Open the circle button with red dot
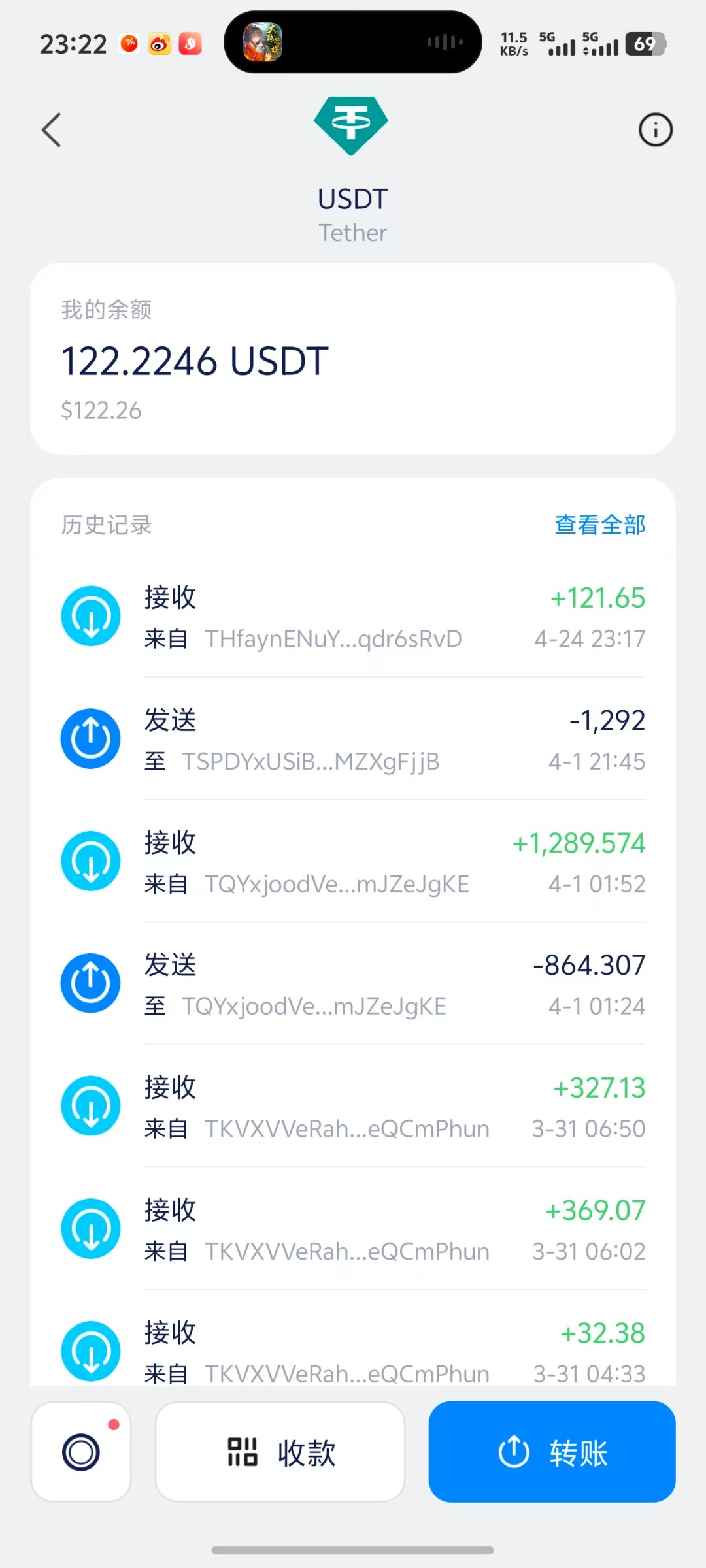This screenshot has width=706, height=1568. click(81, 1452)
